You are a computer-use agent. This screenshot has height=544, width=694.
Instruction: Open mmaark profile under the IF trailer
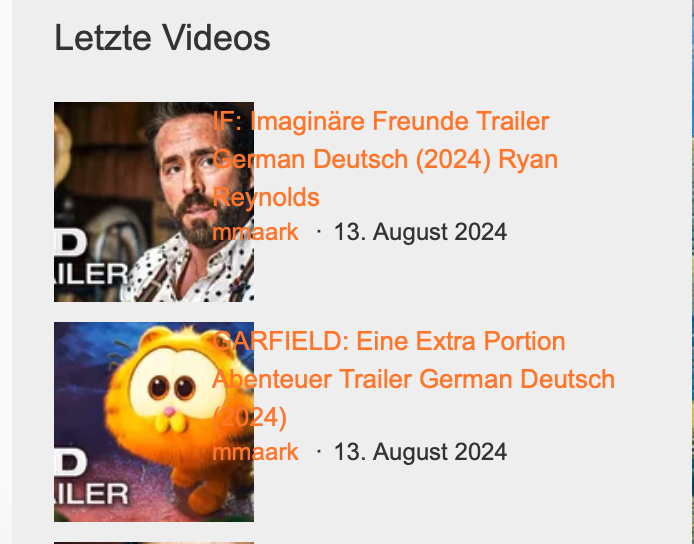pyautogui.click(x=256, y=233)
